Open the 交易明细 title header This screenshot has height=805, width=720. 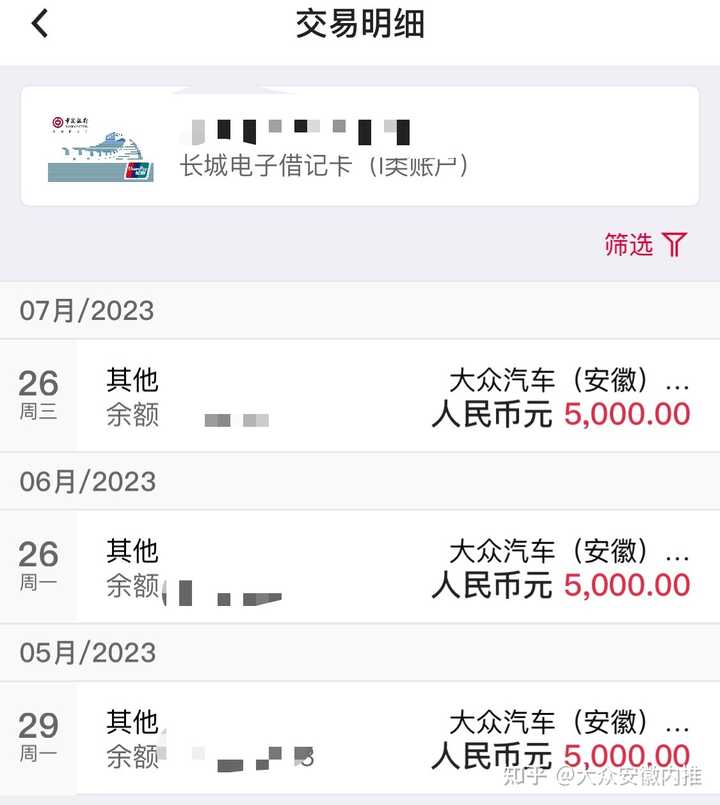pos(360,24)
